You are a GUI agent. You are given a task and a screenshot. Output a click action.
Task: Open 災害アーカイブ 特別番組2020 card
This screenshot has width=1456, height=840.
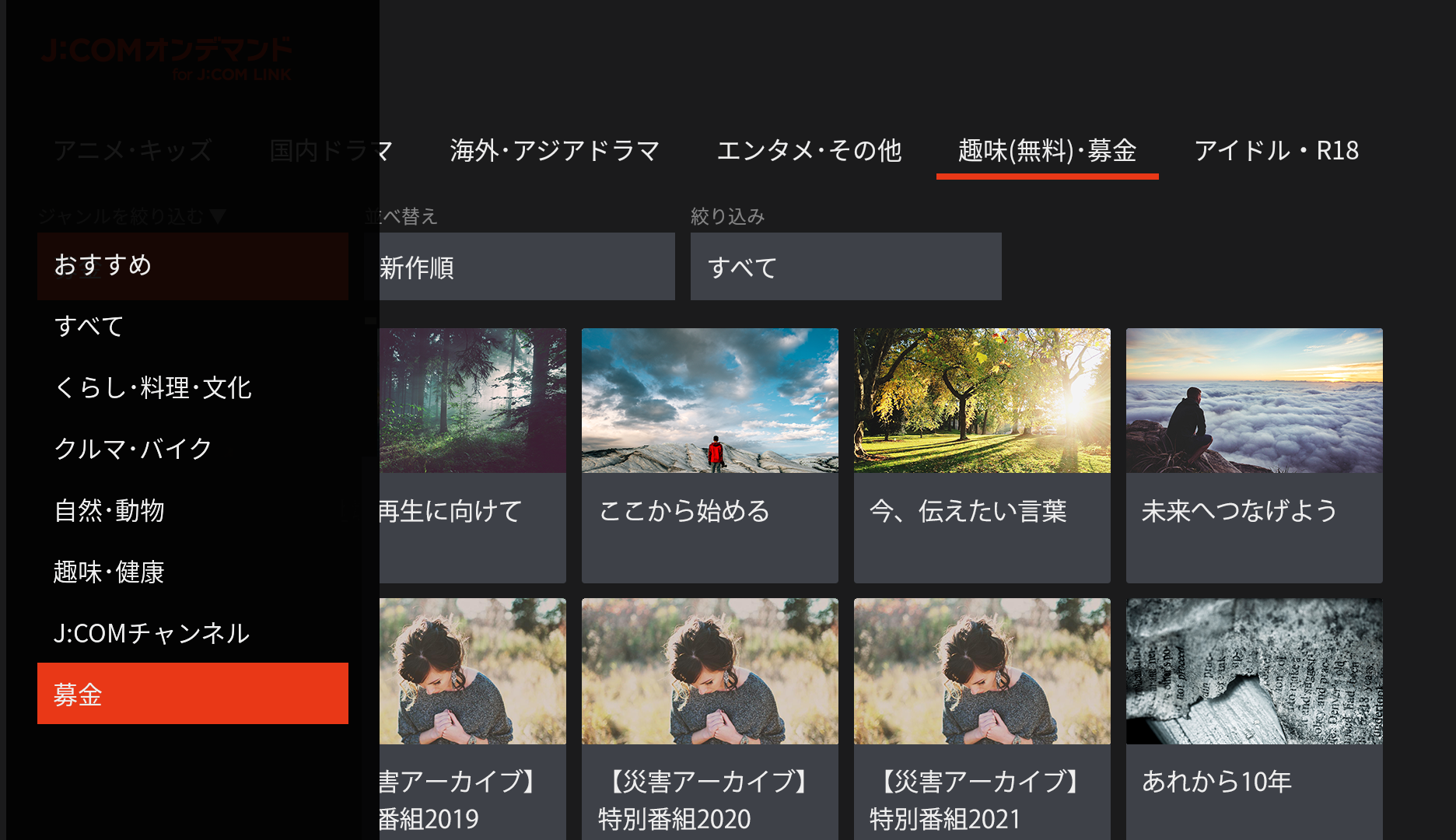[x=710, y=719]
